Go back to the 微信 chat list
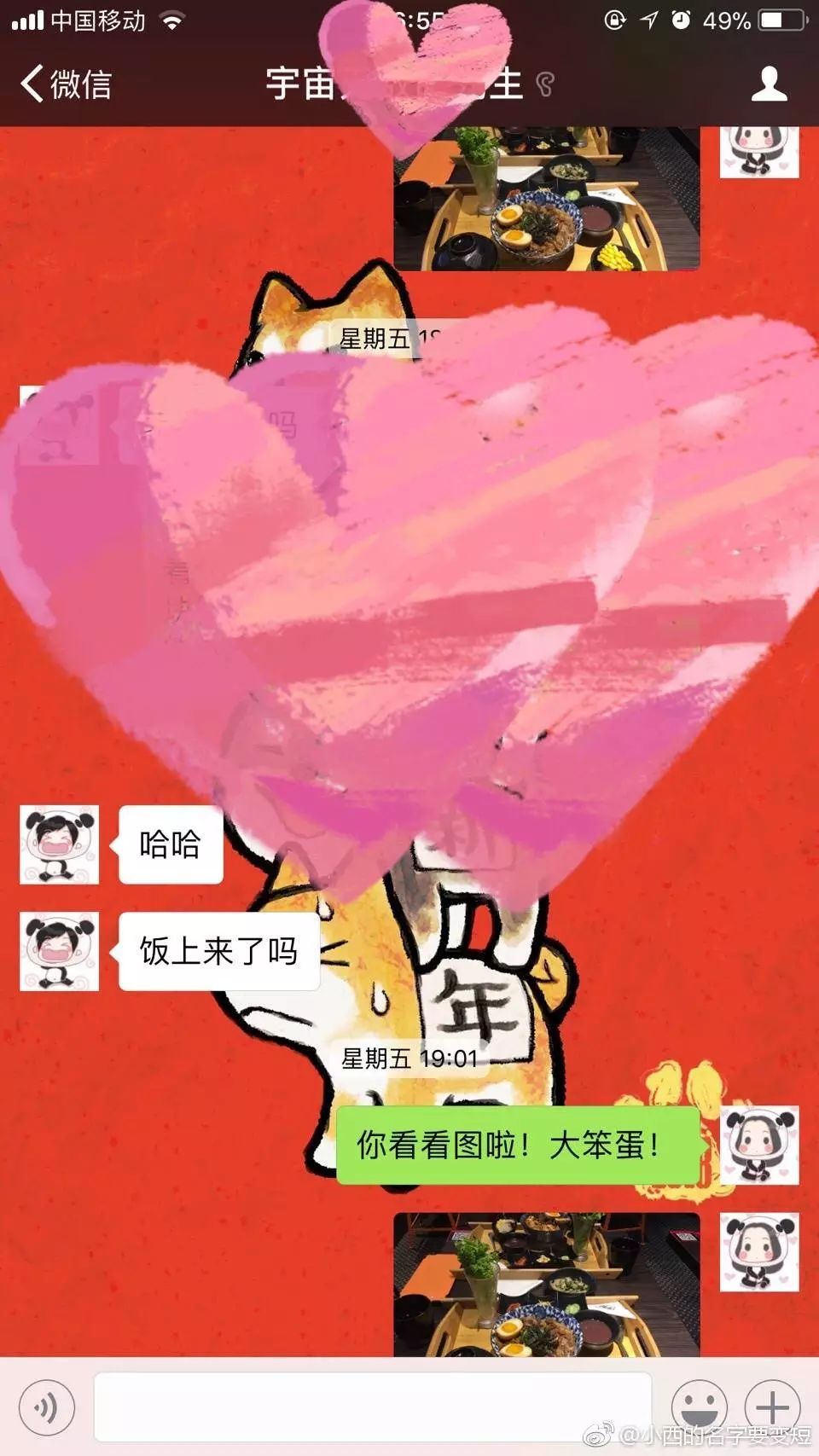819x1456 pixels. (67, 84)
